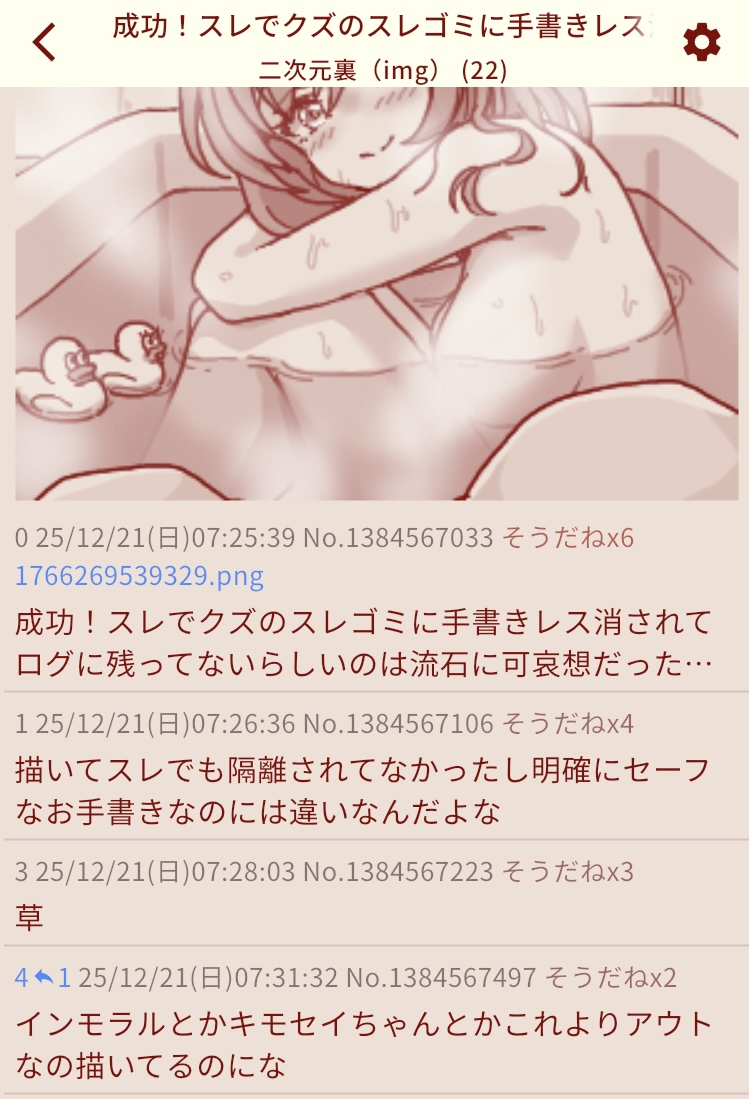Open the settings gear icon

pyautogui.click(x=701, y=42)
